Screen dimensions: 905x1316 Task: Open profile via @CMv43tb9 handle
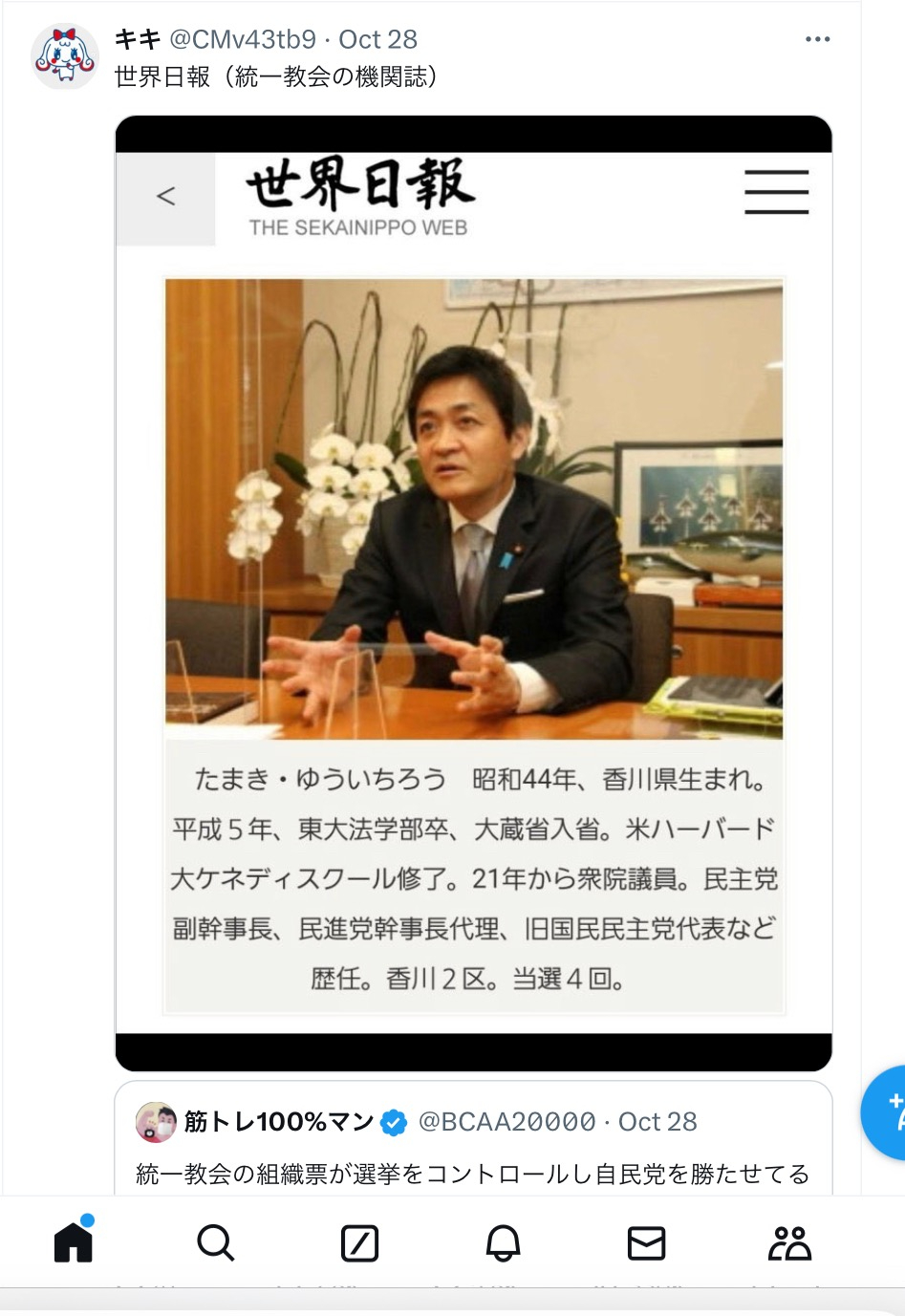point(242,39)
